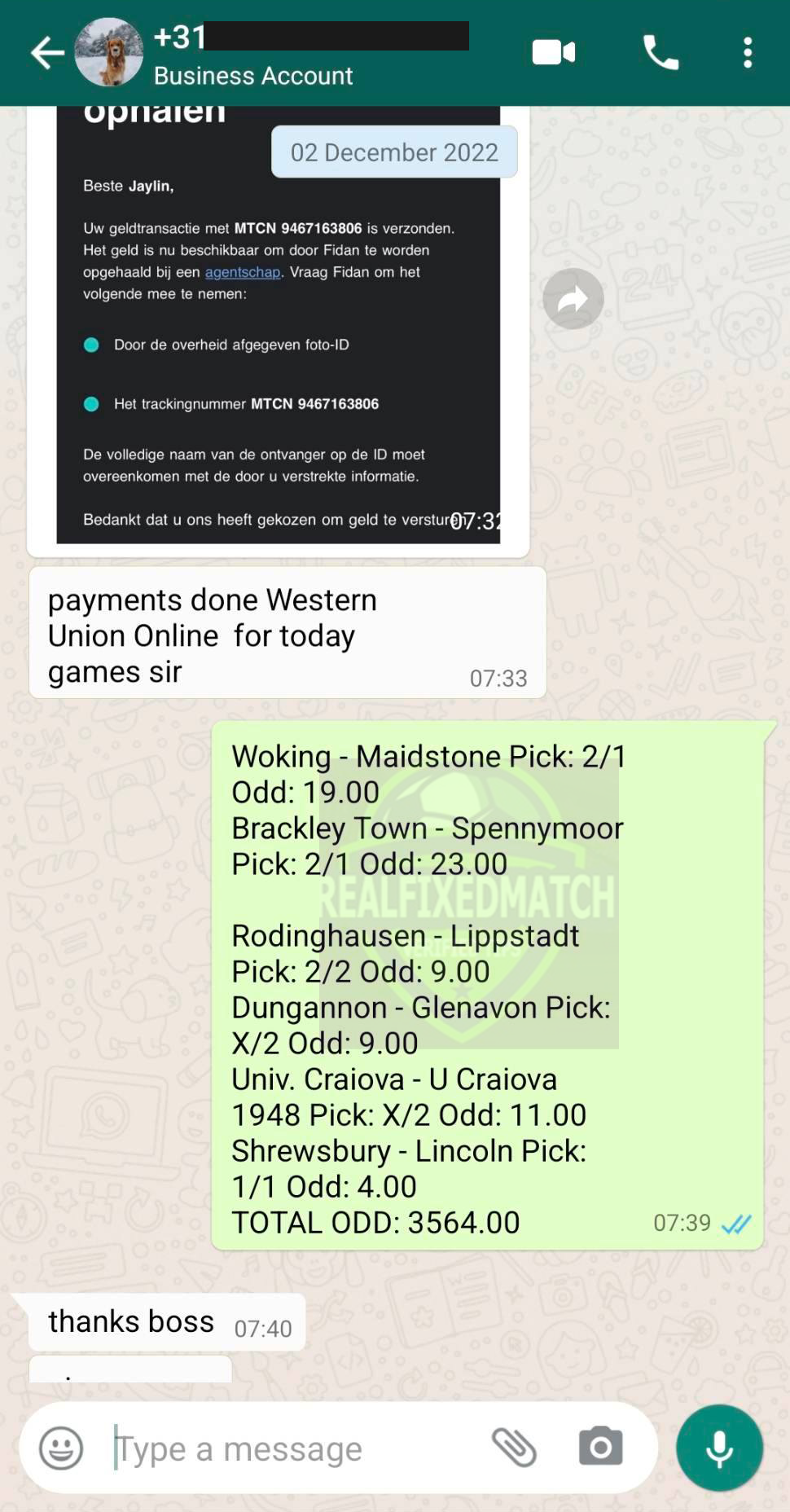Open contact info from Business Account header

[253, 76]
